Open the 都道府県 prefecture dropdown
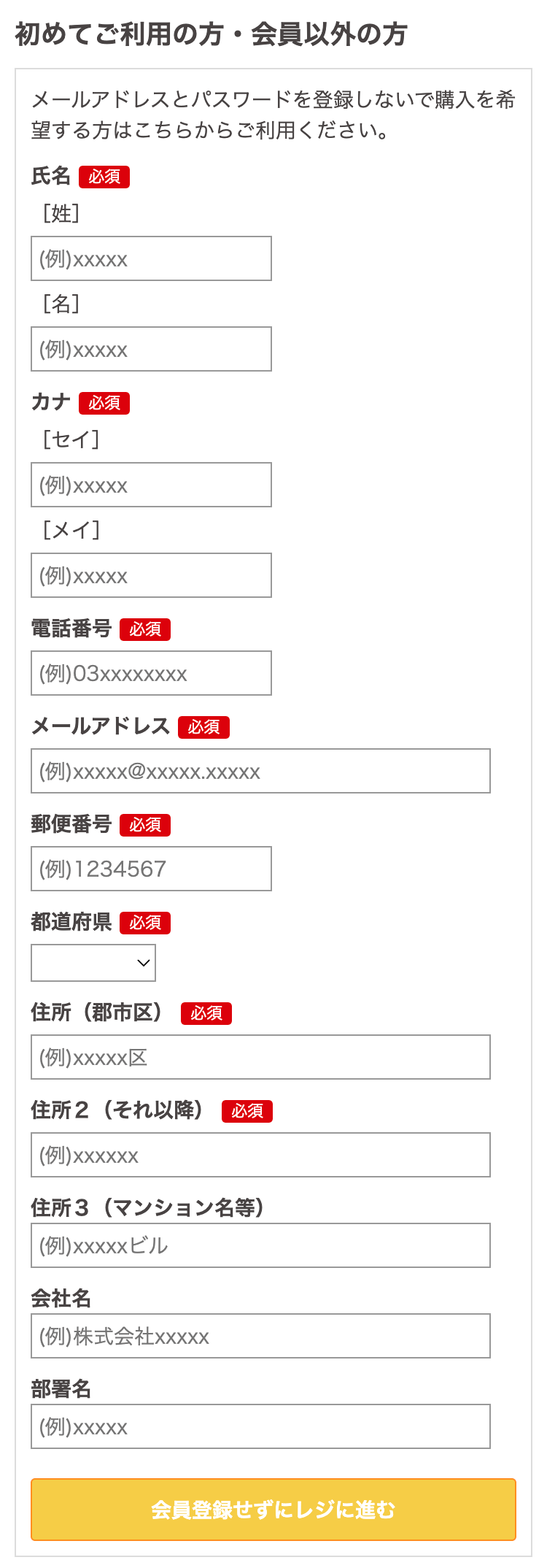 [x=93, y=963]
